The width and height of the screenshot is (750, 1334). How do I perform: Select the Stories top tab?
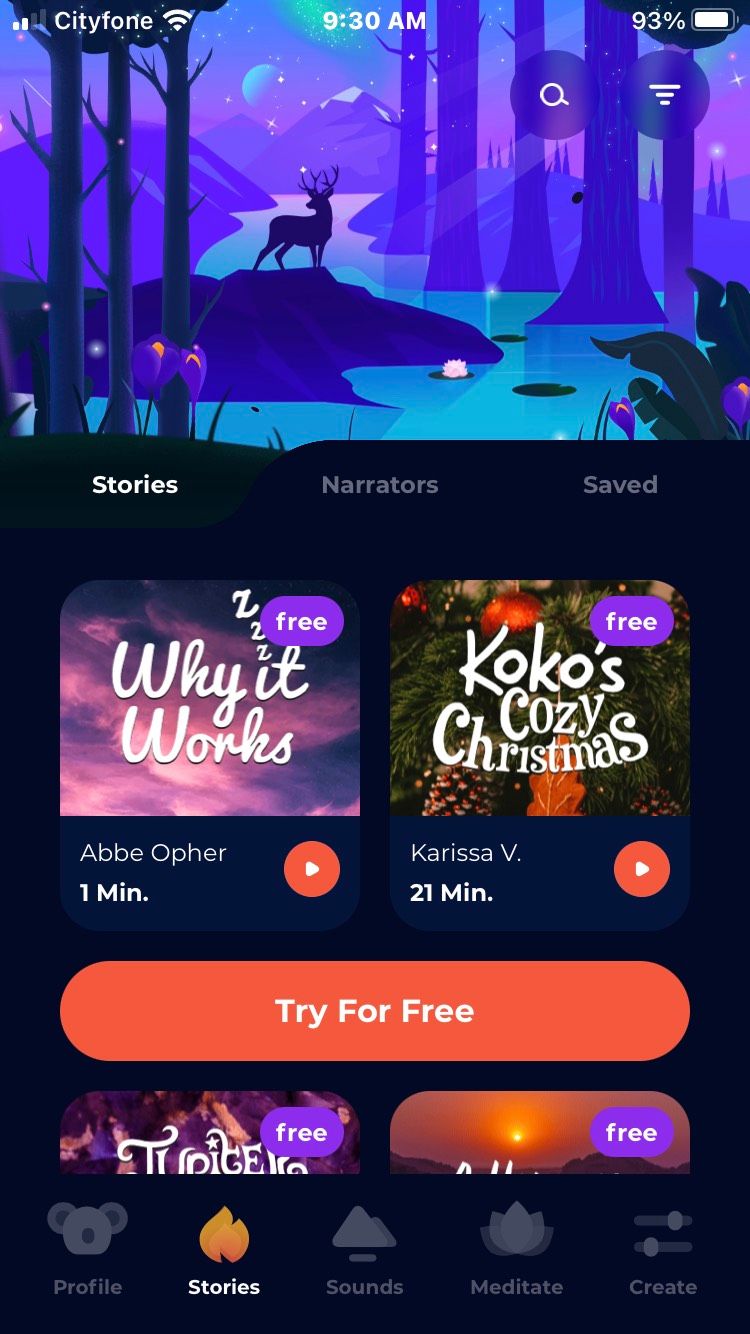[x=135, y=485]
